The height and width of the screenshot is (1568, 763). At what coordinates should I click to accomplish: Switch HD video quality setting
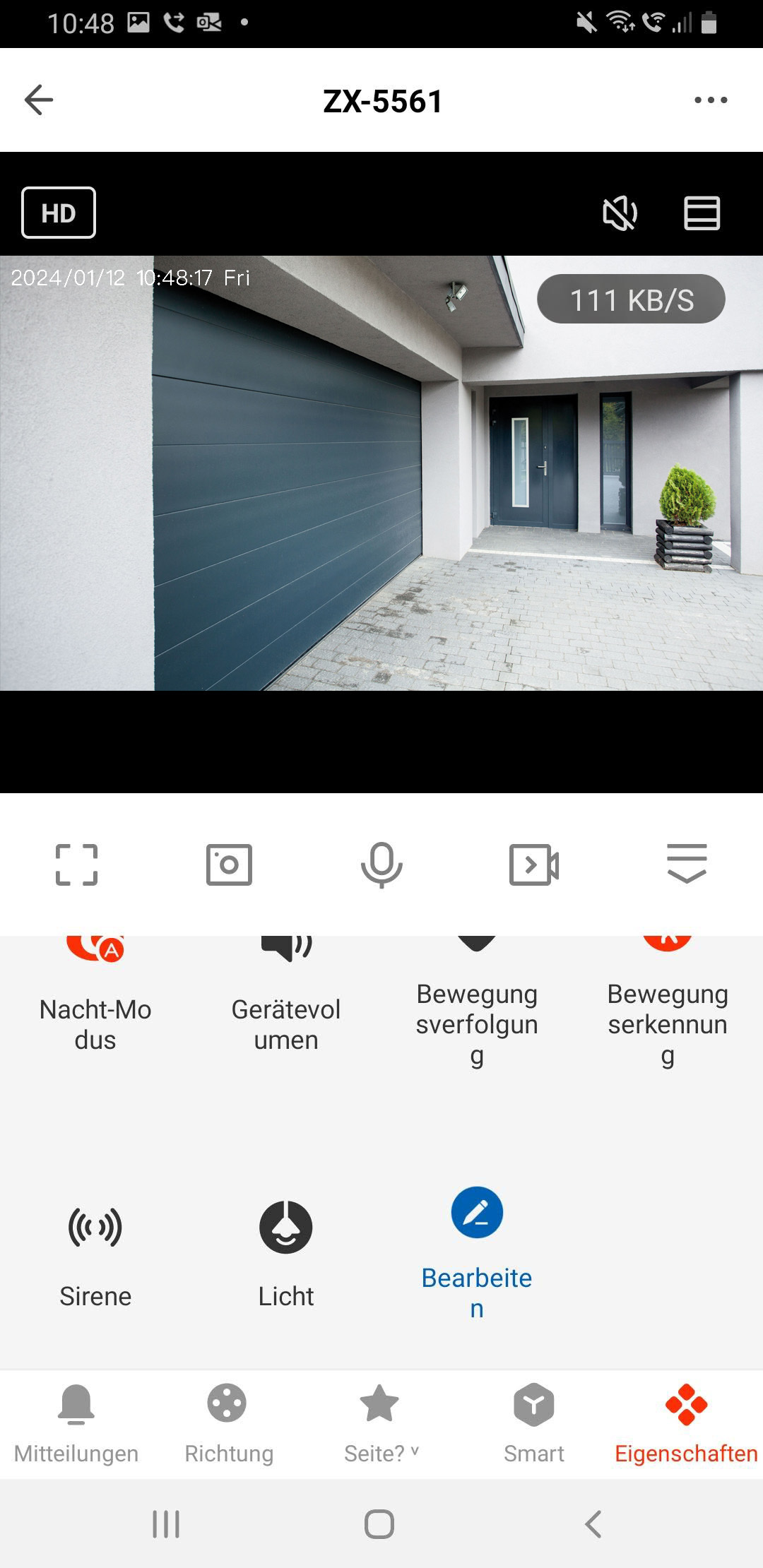point(59,213)
